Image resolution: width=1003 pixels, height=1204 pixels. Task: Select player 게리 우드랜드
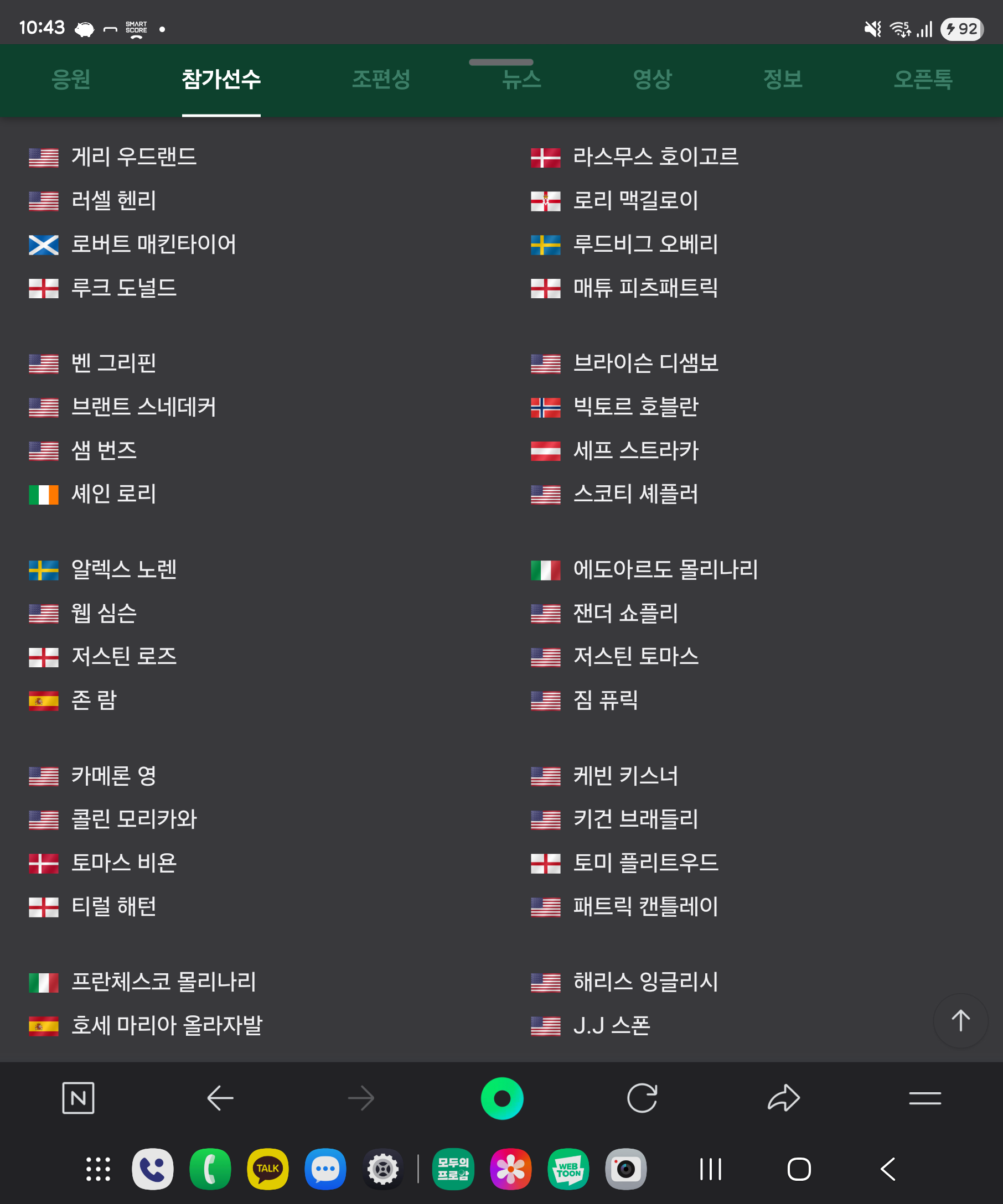coord(133,157)
